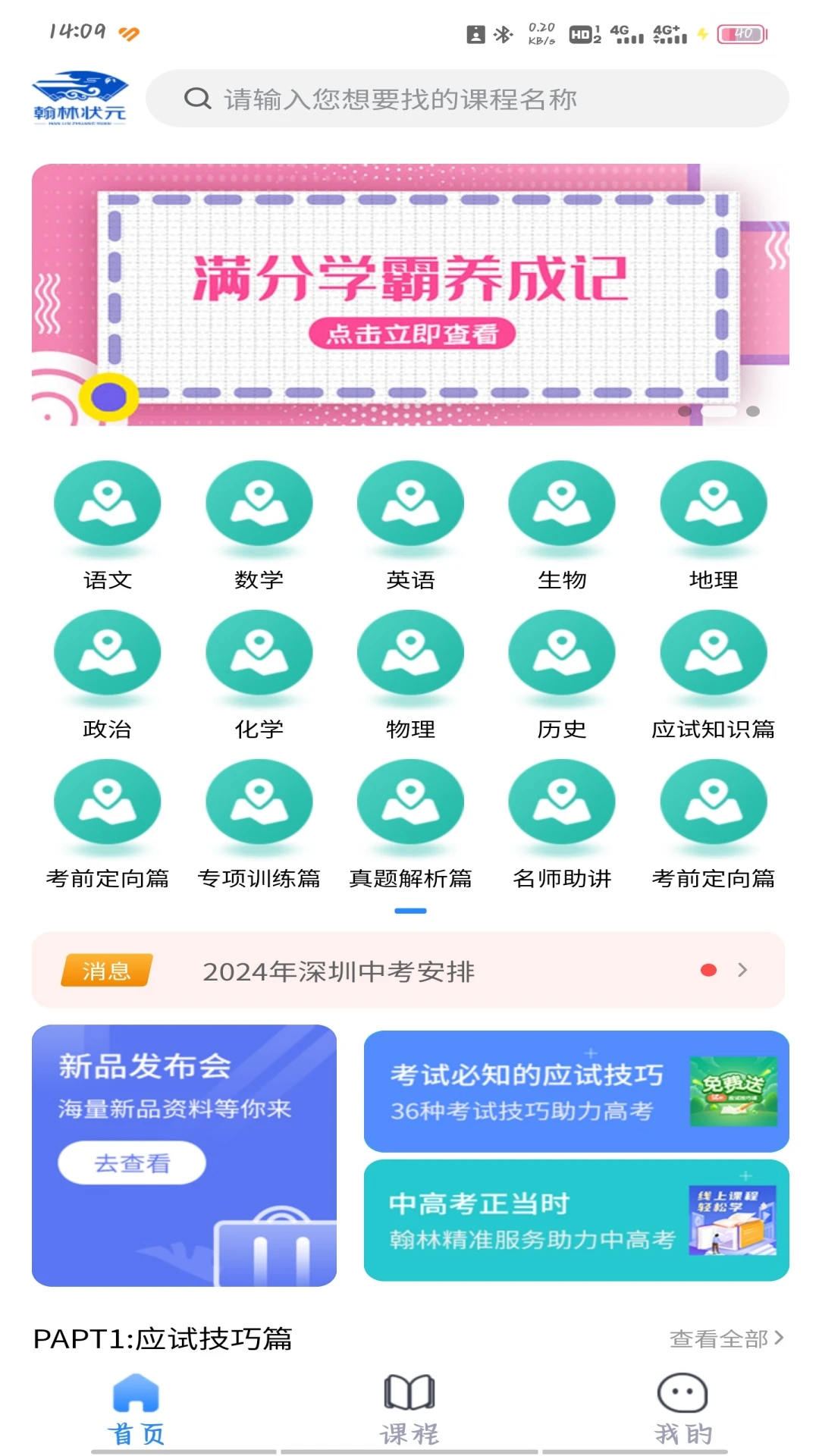Go to the 英语 subject category
This screenshot has width=819, height=1456.
[x=410, y=525]
